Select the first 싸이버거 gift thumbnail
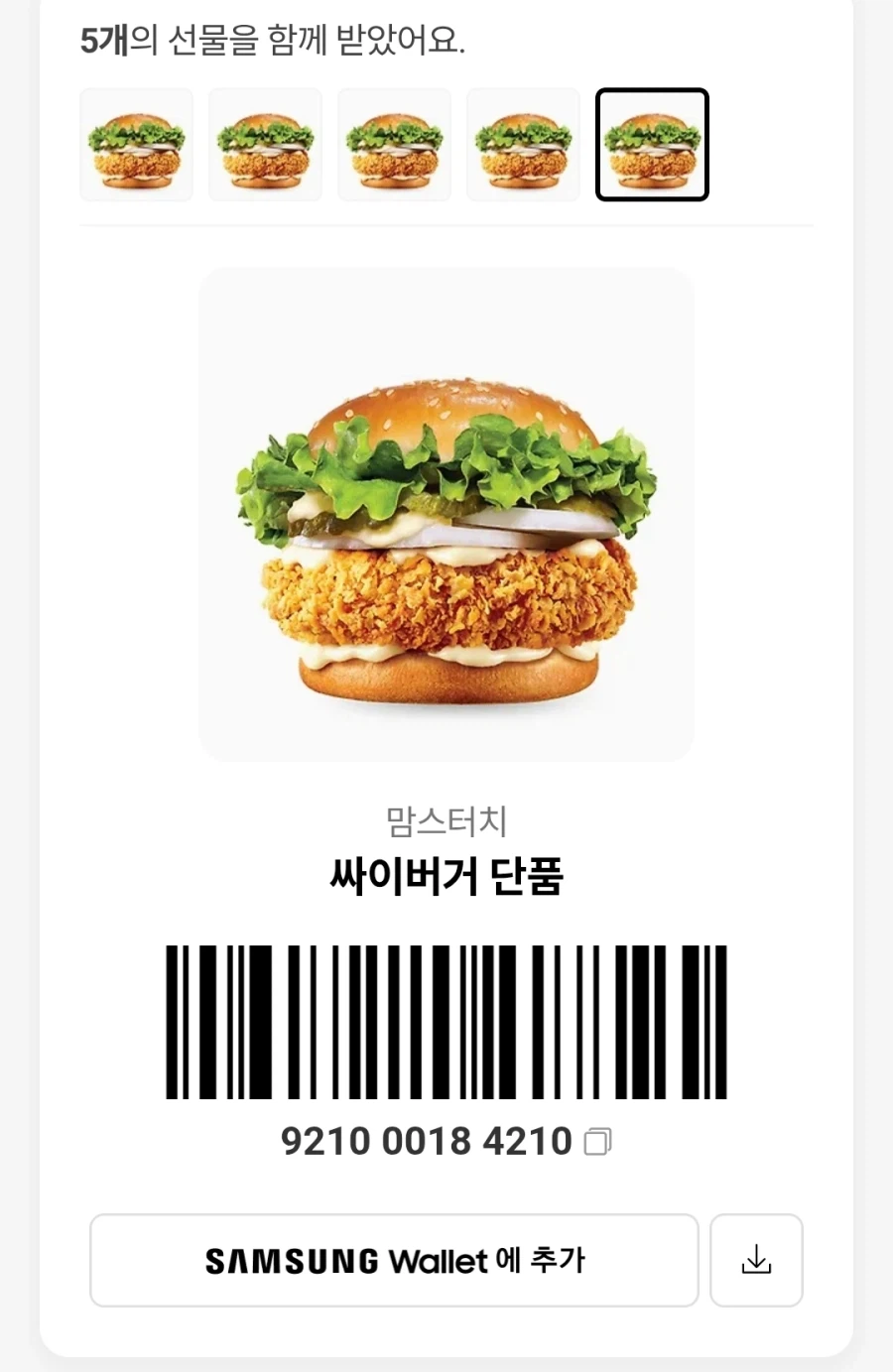Image resolution: width=893 pixels, height=1372 pixels. [136, 144]
